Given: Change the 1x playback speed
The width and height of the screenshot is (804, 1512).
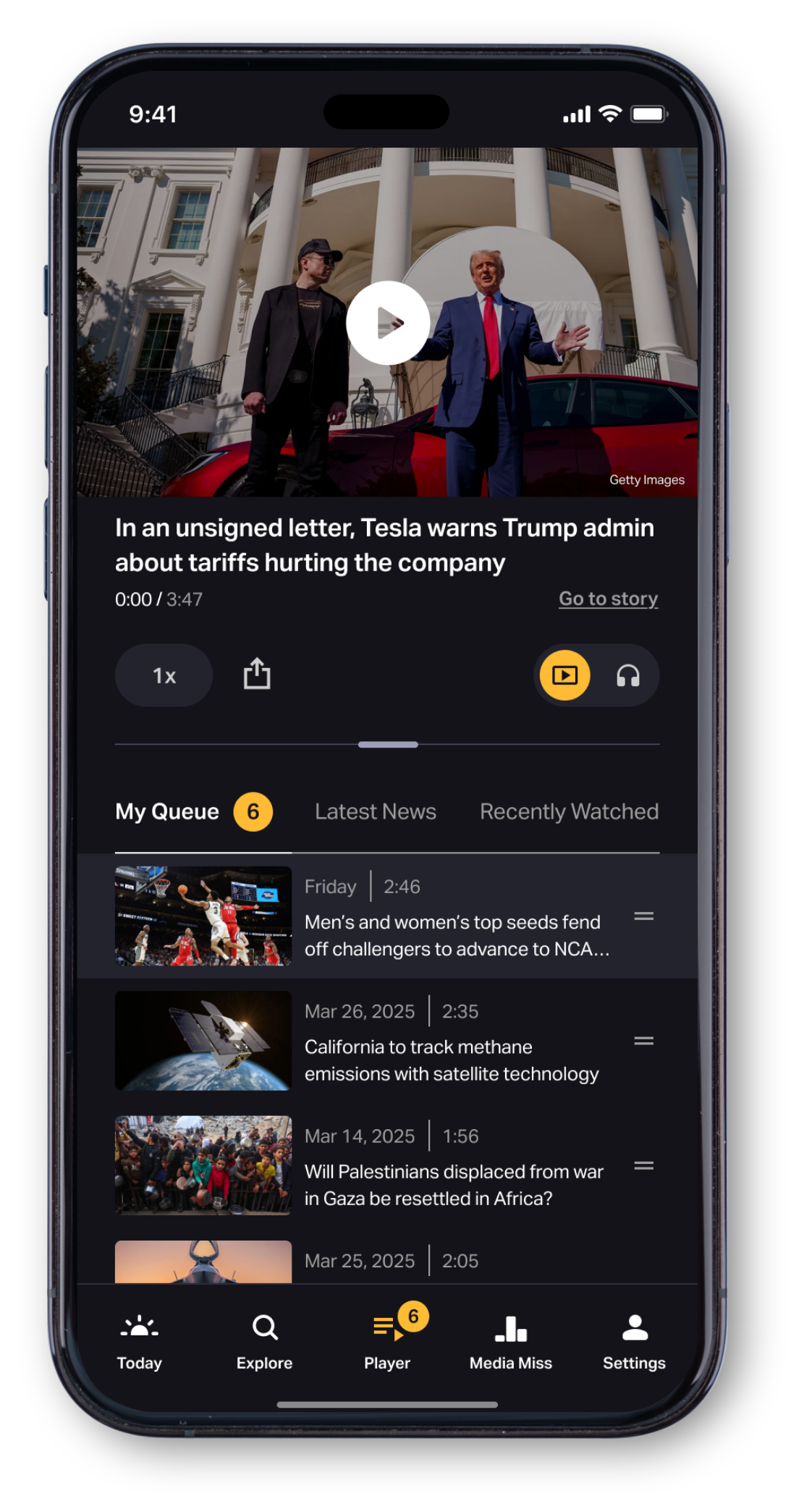Looking at the screenshot, I should 164,675.
